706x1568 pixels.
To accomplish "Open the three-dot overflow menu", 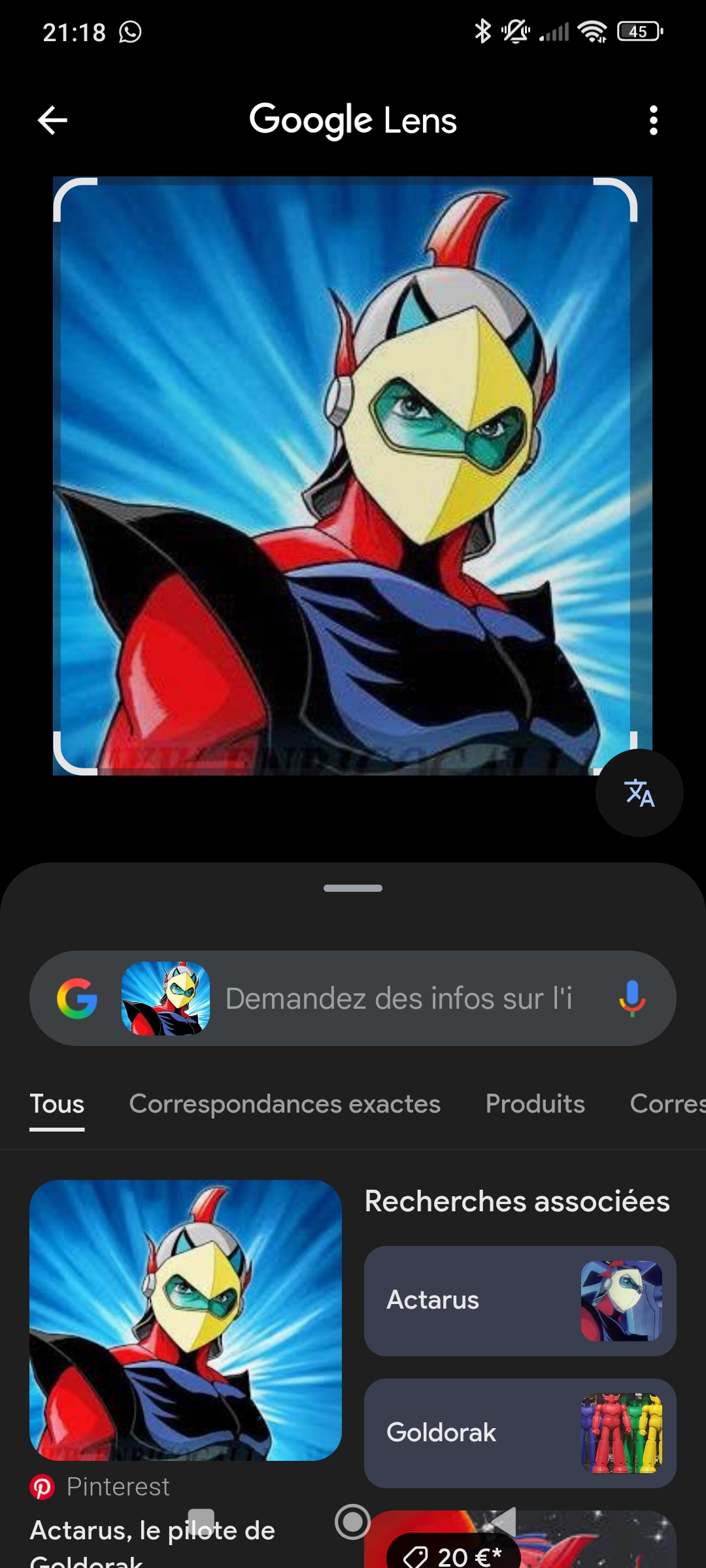I will [x=653, y=120].
